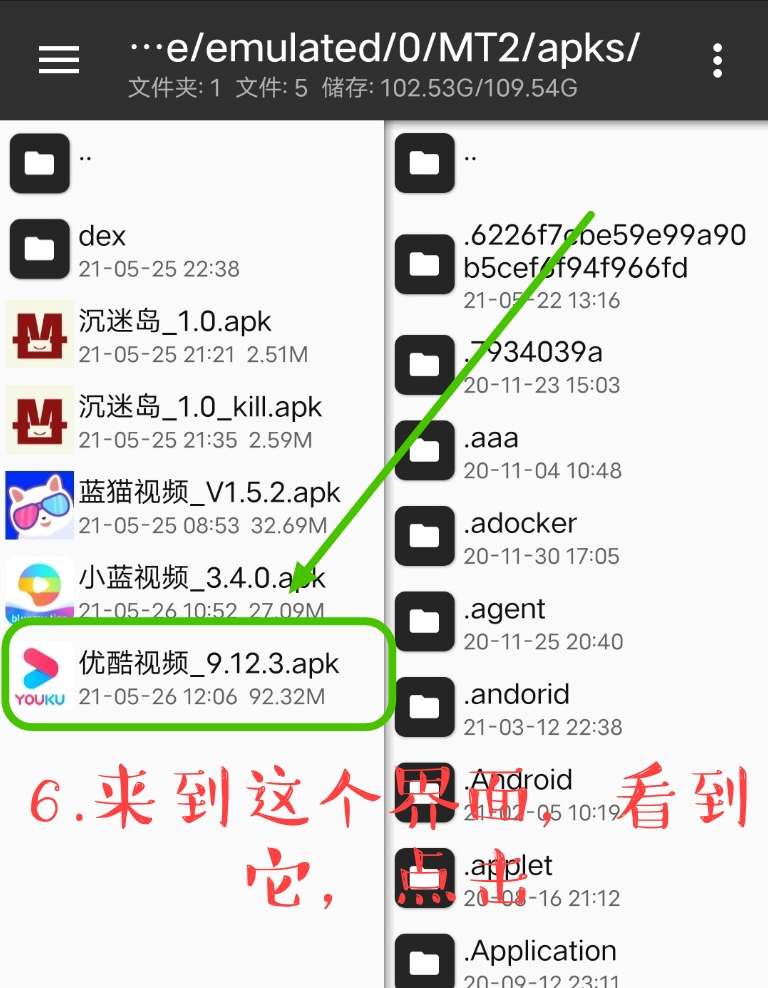Screen dimensions: 768x988
Task: Select 沉迷岛_1.0_kill.apk file
Action: [x=190, y=422]
